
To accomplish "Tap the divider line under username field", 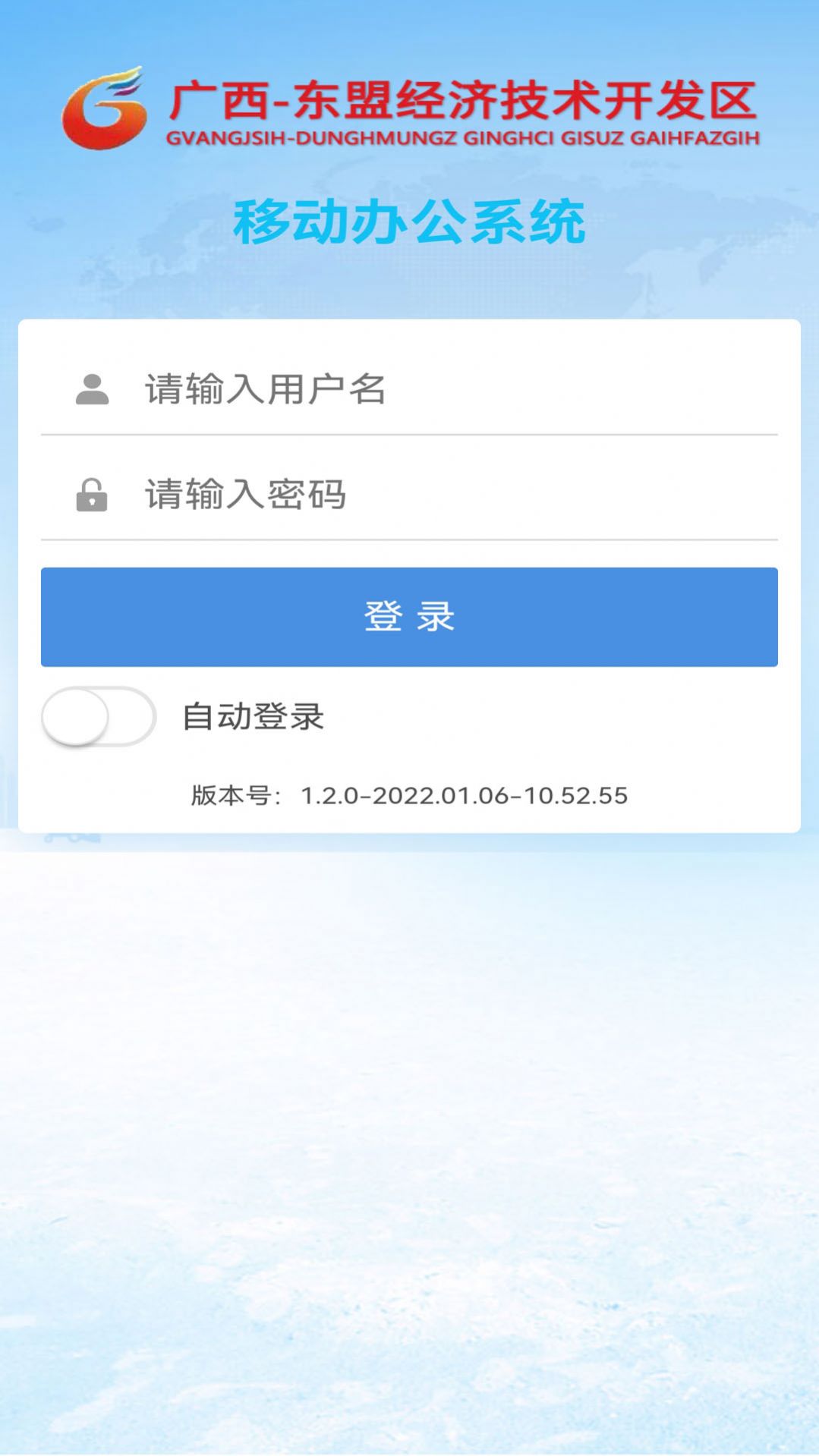I will tap(409, 433).
